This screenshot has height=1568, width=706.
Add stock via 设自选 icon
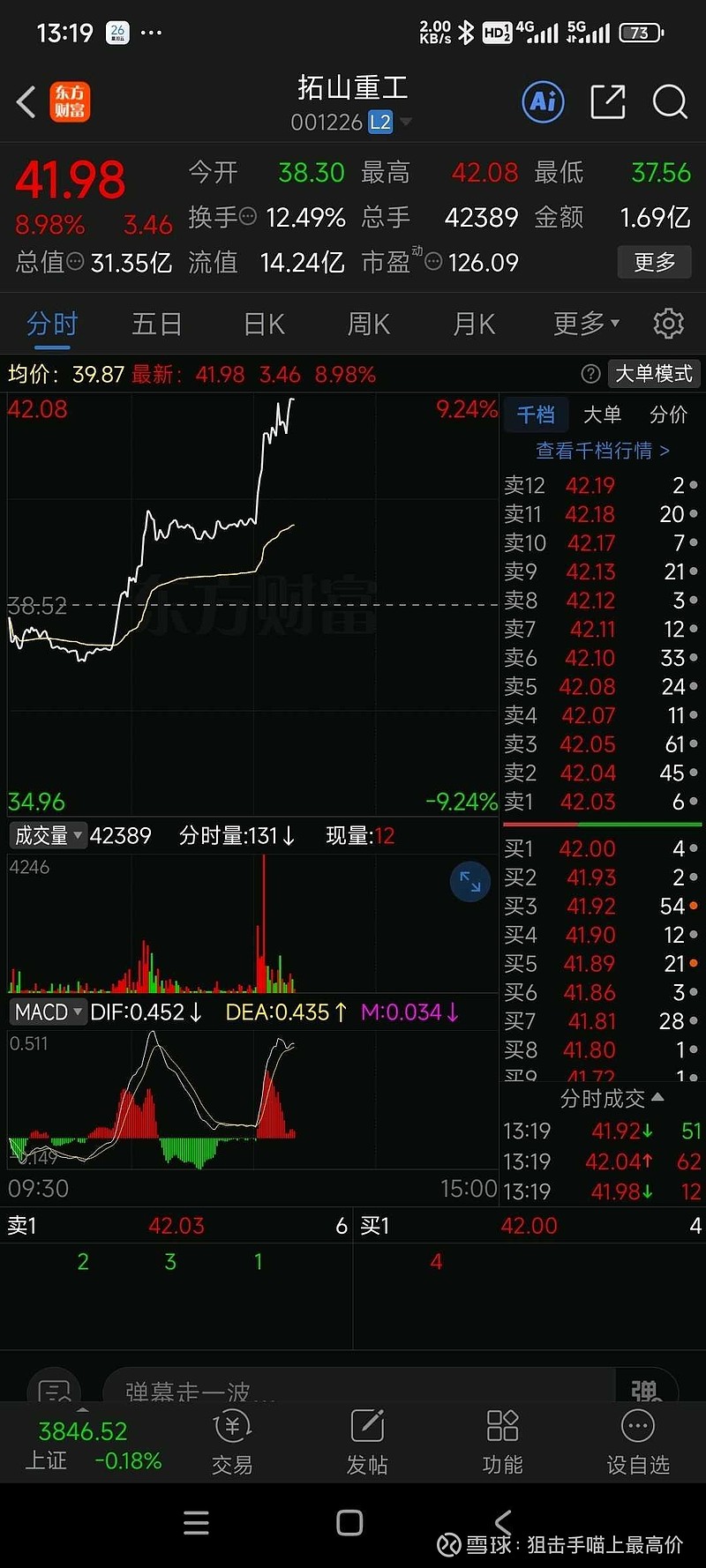[638, 1442]
